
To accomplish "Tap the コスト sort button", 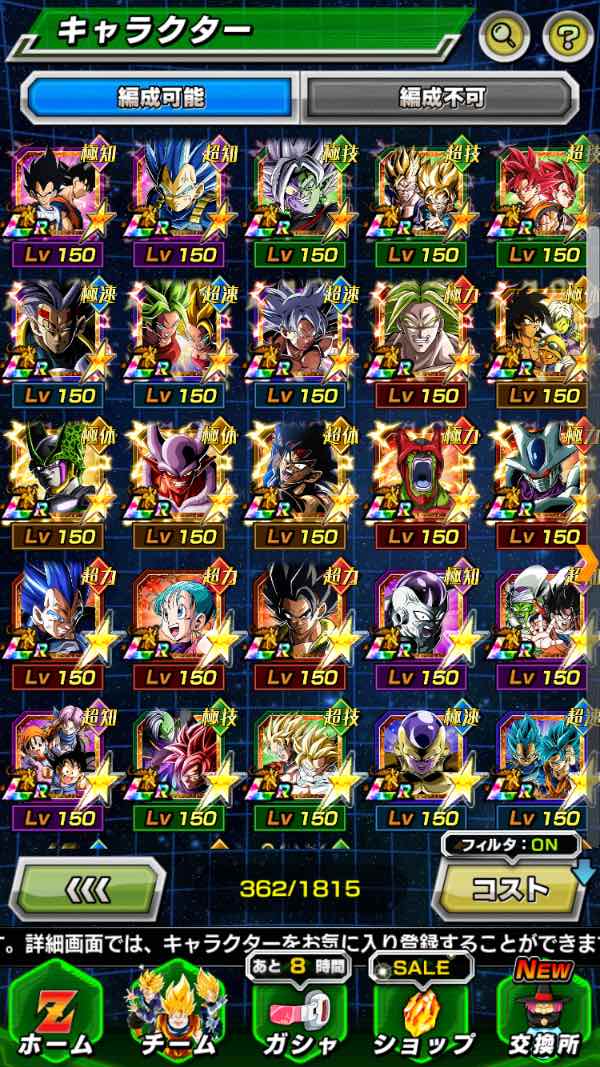I will point(510,888).
